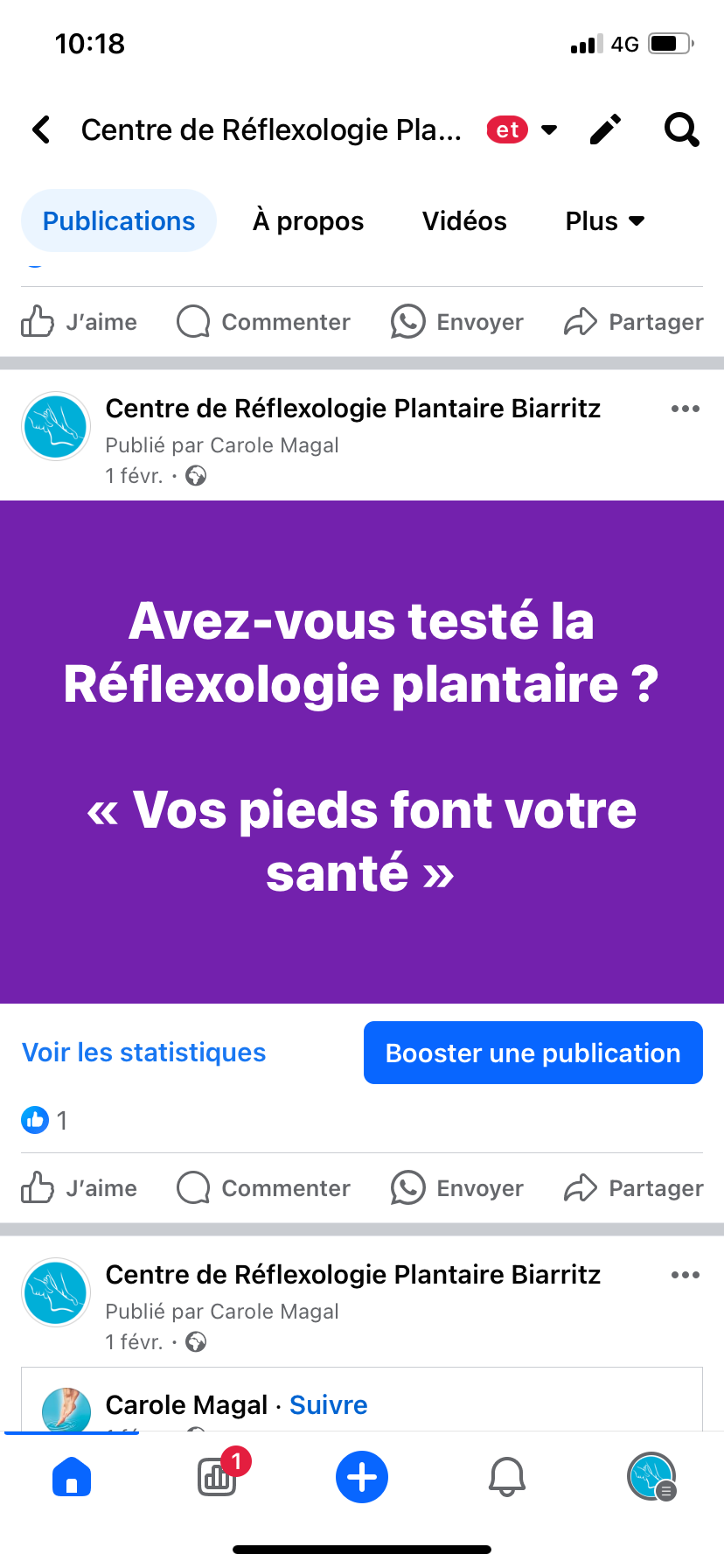Image resolution: width=724 pixels, height=1568 pixels.
Task: Follow Carole Magal with Suivre
Action: (328, 1405)
